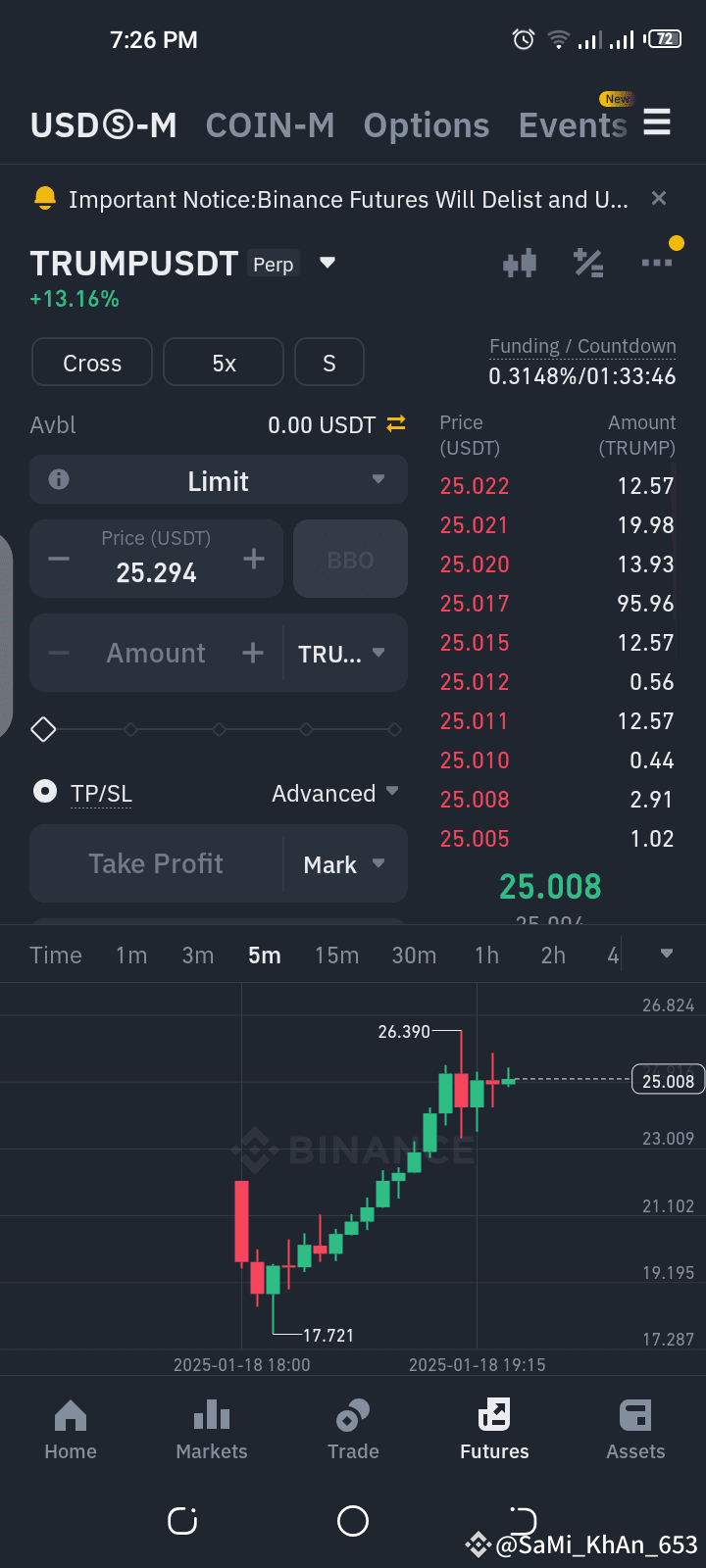Open the Funding / Countdown link
The width and height of the screenshot is (706, 1568).
coord(582,345)
